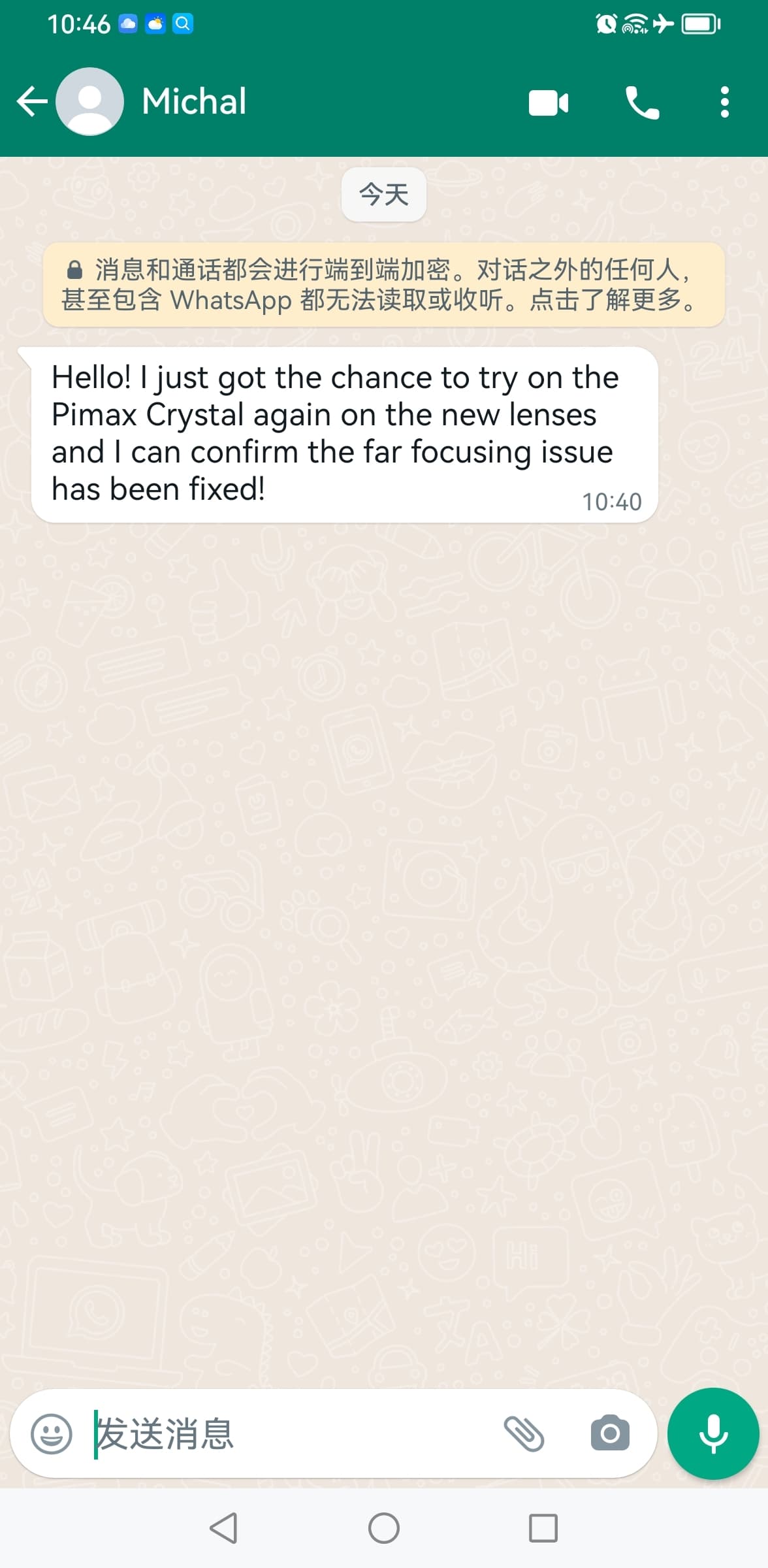This screenshot has width=768, height=1568.
Task: Tap the voice message microphone button
Action: click(712, 1434)
